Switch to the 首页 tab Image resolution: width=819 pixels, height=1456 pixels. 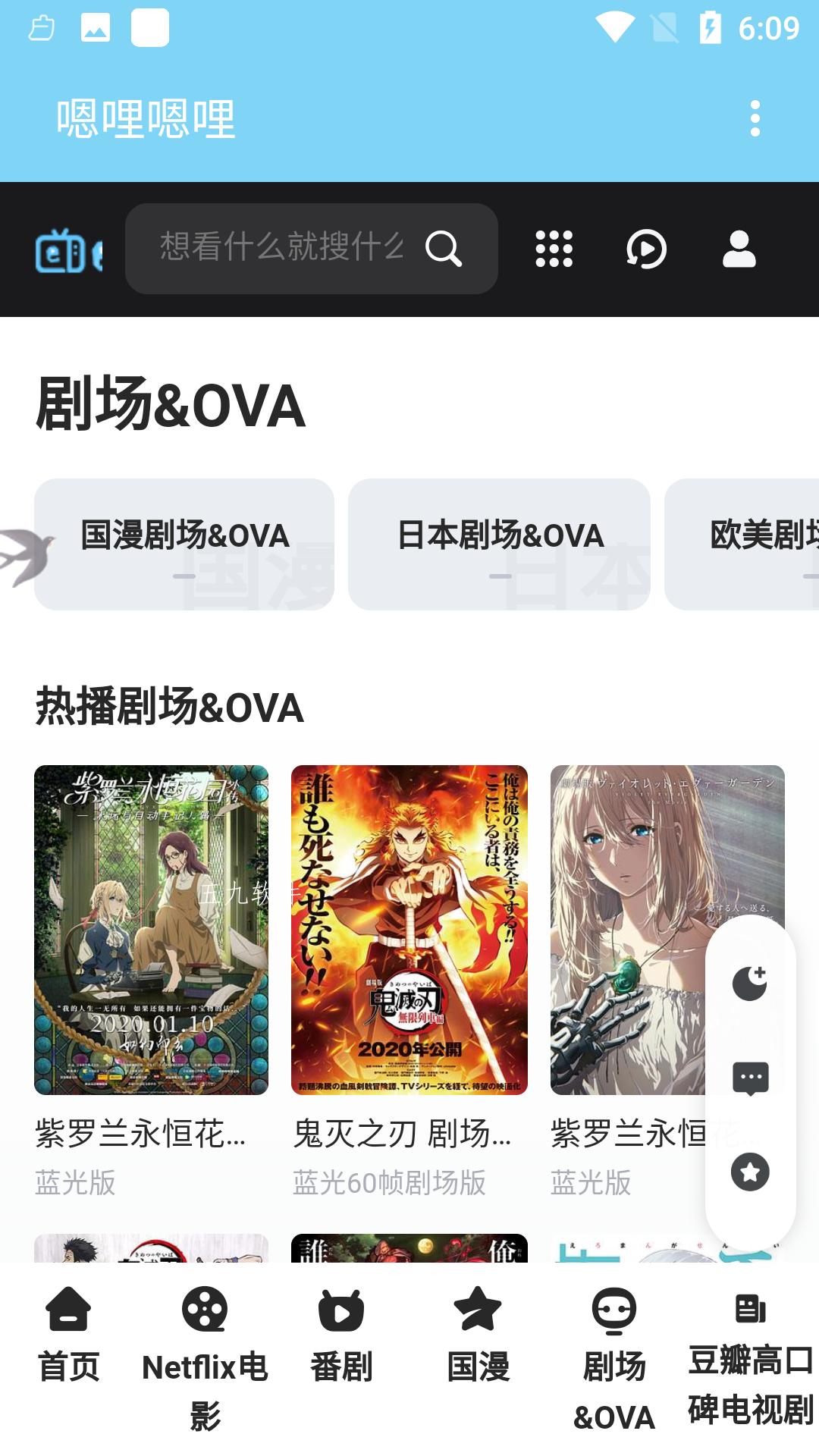[68, 1336]
